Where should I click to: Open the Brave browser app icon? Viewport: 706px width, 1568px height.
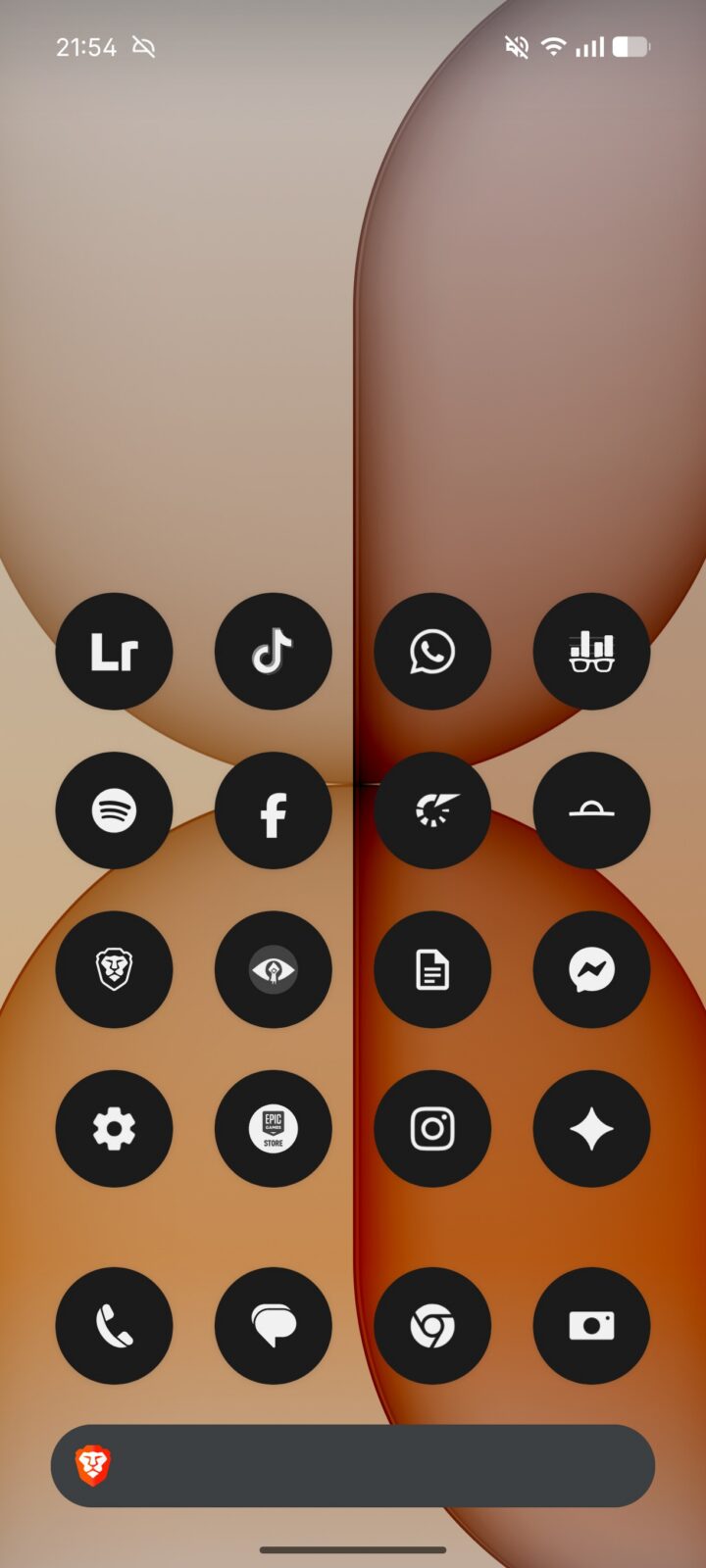pos(114,969)
